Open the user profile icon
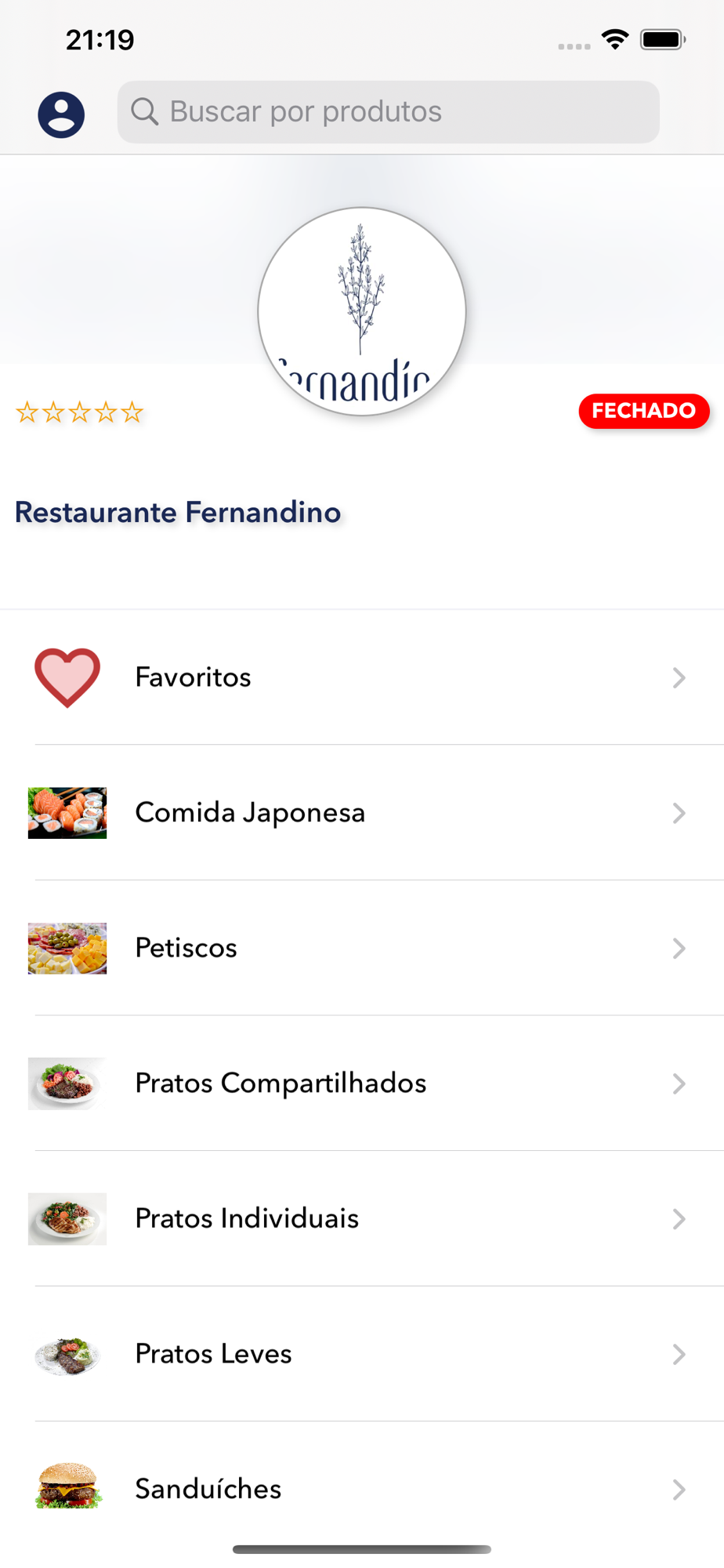724x1568 pixels. pos(61,114)
